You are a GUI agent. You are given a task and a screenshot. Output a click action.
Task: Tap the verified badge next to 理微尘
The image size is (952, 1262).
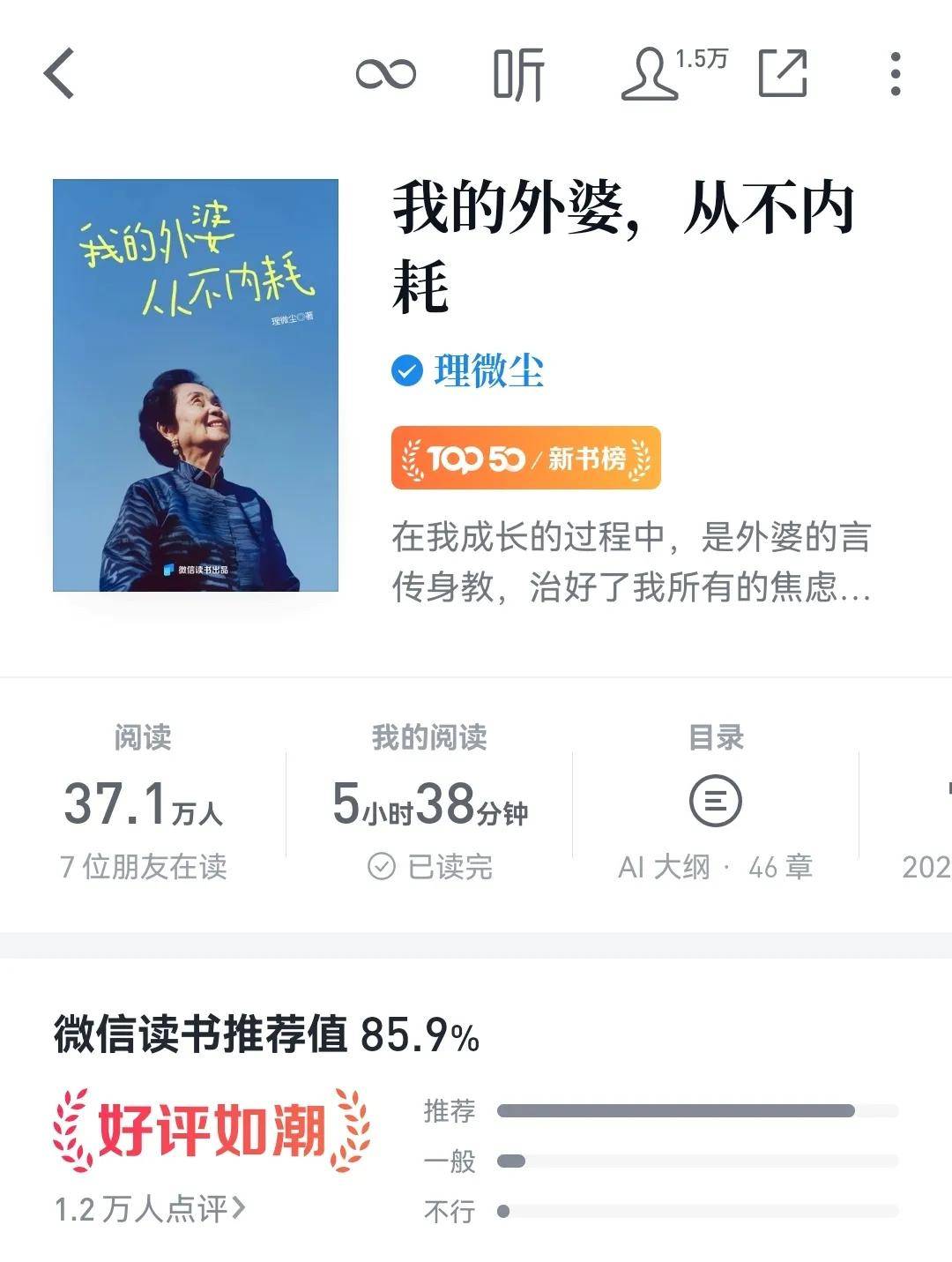click(x=406, y=371)
